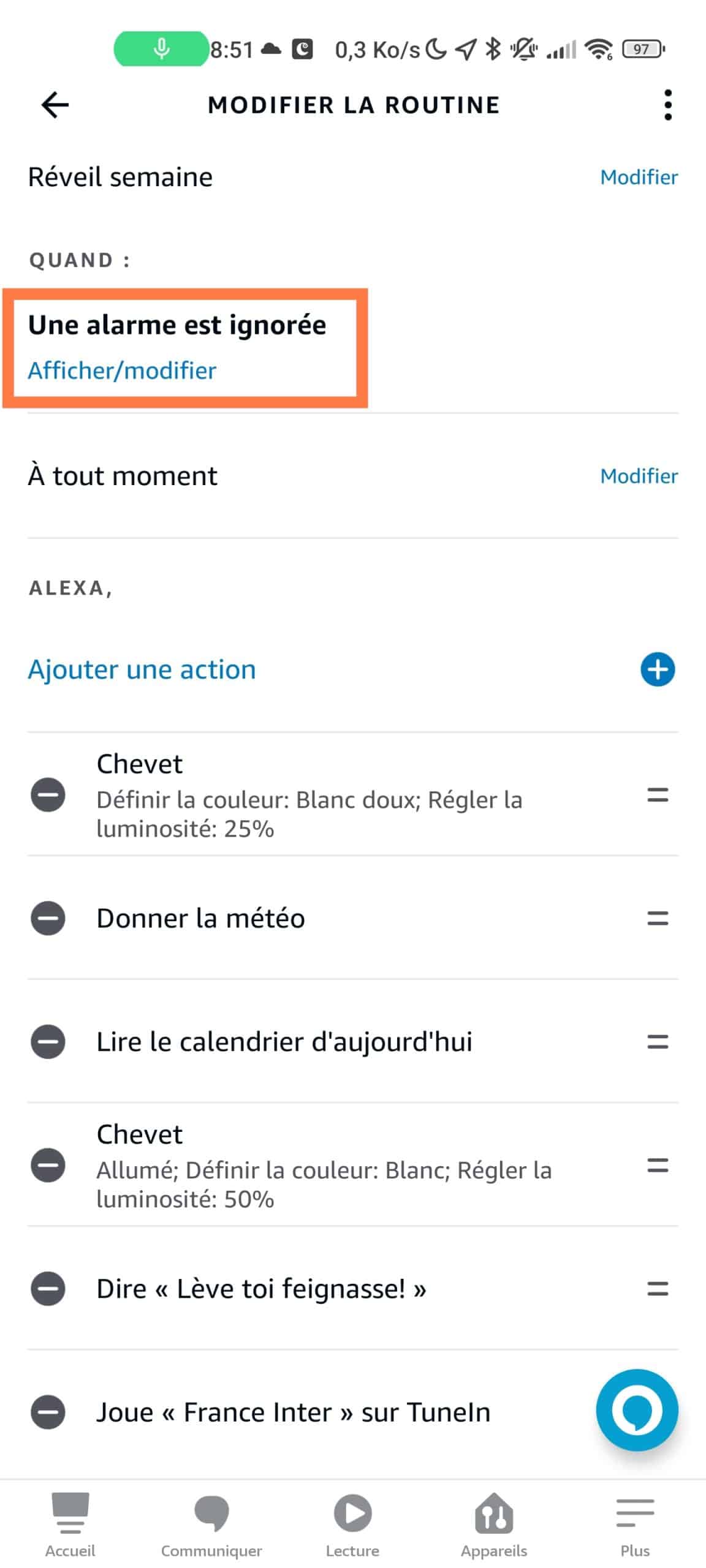Tap Modifier next to À tout moment
The image size is (706, 1568).
pyautogui.click(x=639, y=476)
